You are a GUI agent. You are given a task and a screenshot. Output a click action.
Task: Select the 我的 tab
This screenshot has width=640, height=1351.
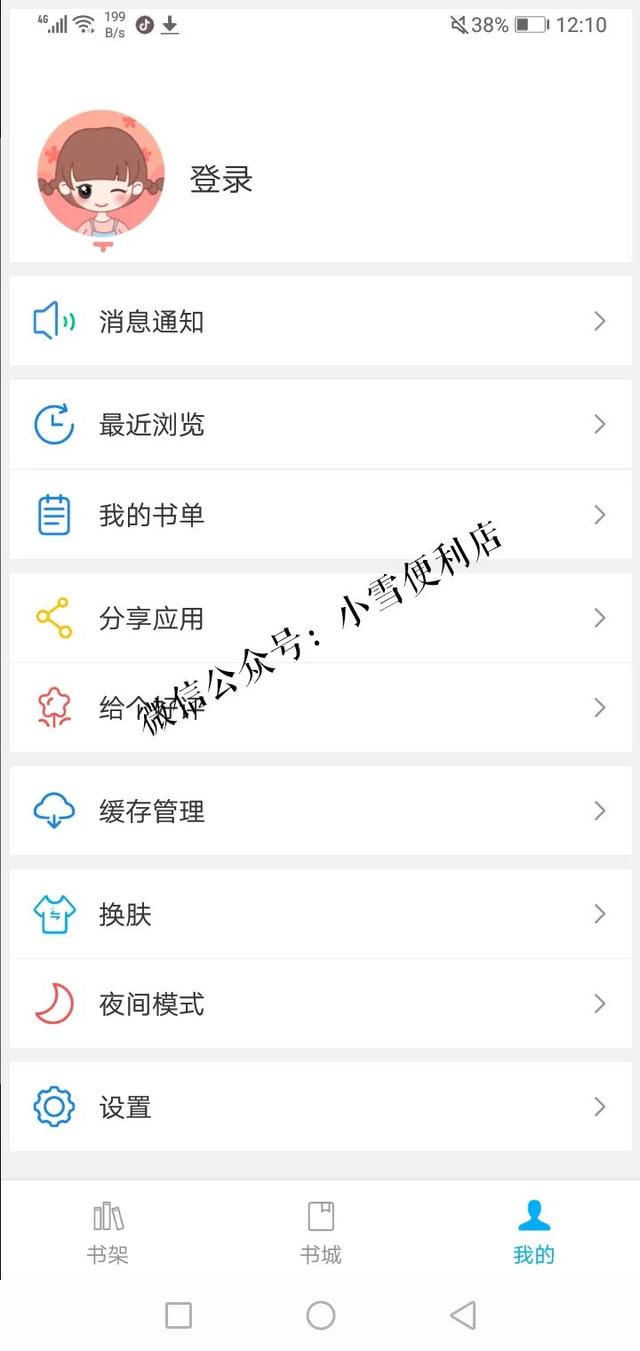click(534, 1232)
